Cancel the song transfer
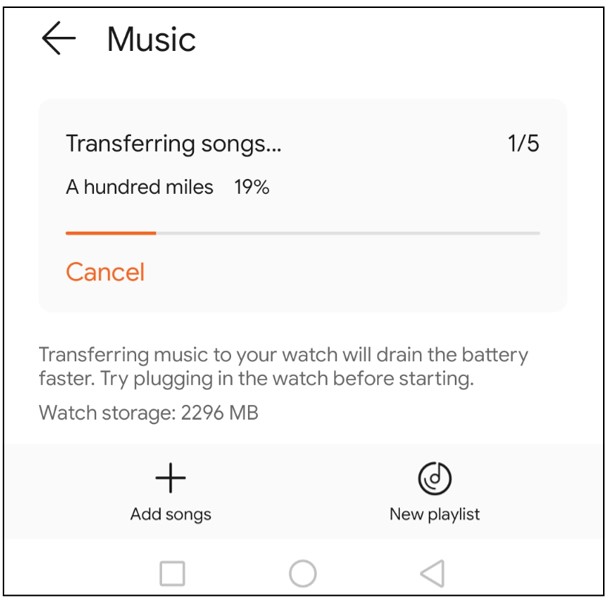Viewport: 615px width, 600px height. tap(105, 272)
